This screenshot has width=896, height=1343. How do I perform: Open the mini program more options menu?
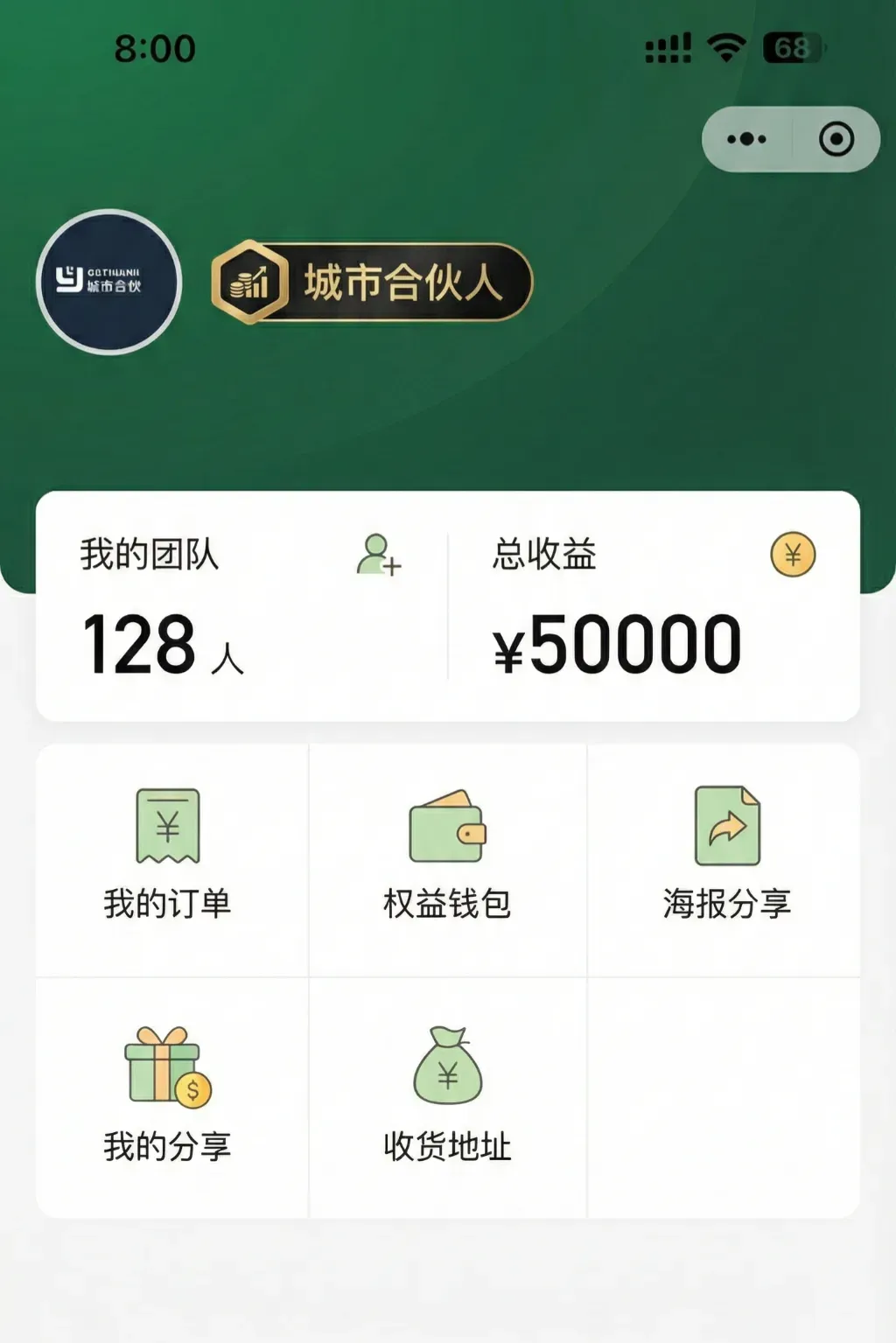746,139
